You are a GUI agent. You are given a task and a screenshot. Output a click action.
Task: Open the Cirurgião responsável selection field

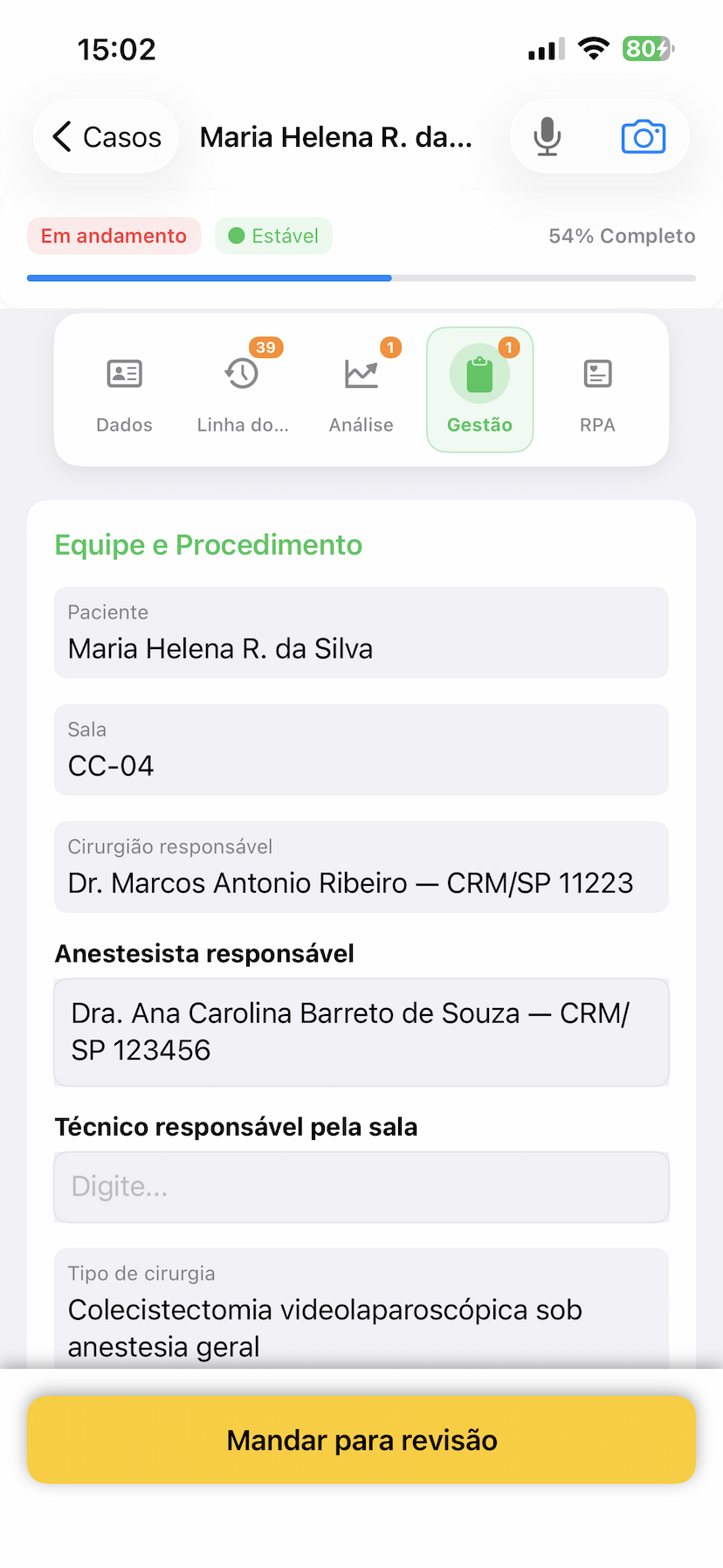[361, 867]
